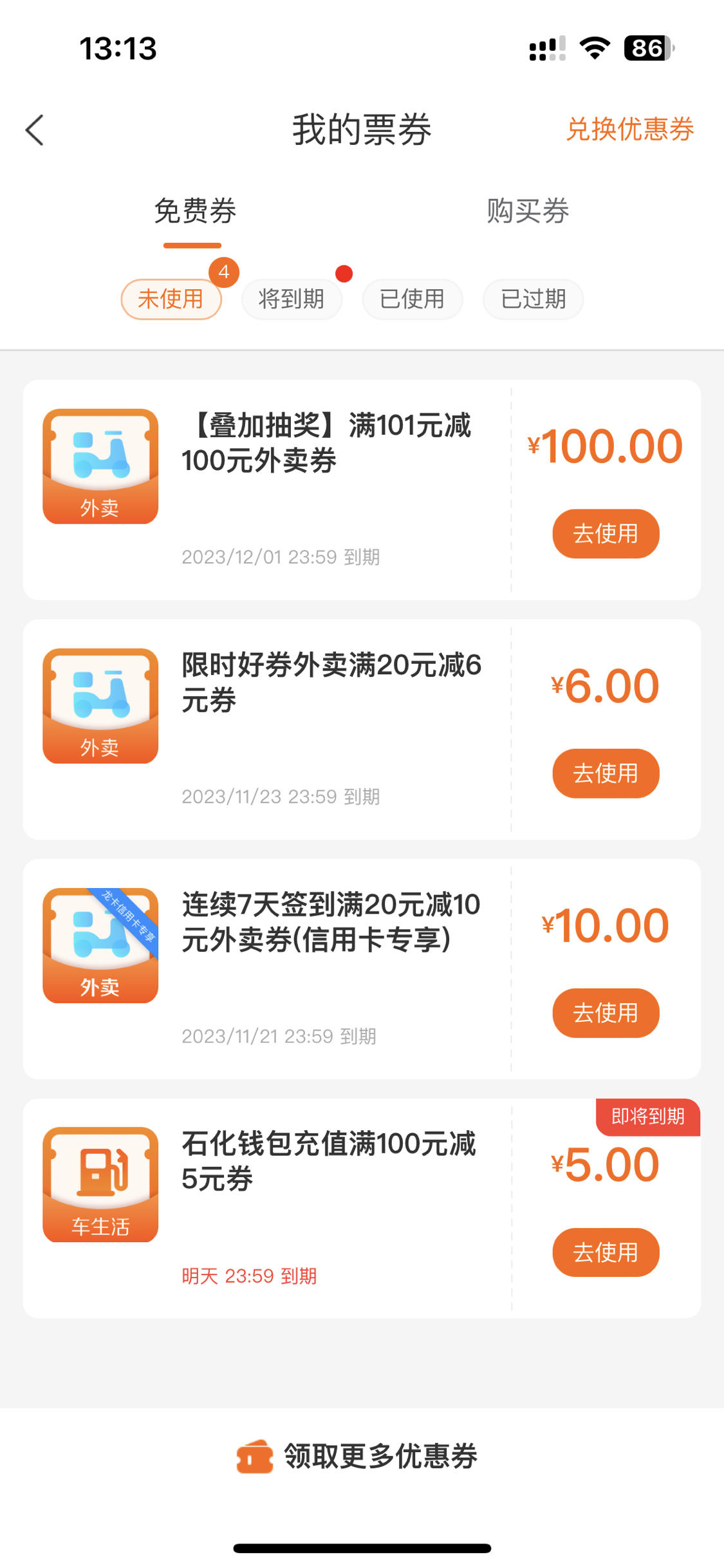Image resolution: width=724 pixels, height=1568 pixels.
Task: Tap 去使用 for the ¥10.00 coupon
Action: pyautogui.click(x=606, y=1013)
